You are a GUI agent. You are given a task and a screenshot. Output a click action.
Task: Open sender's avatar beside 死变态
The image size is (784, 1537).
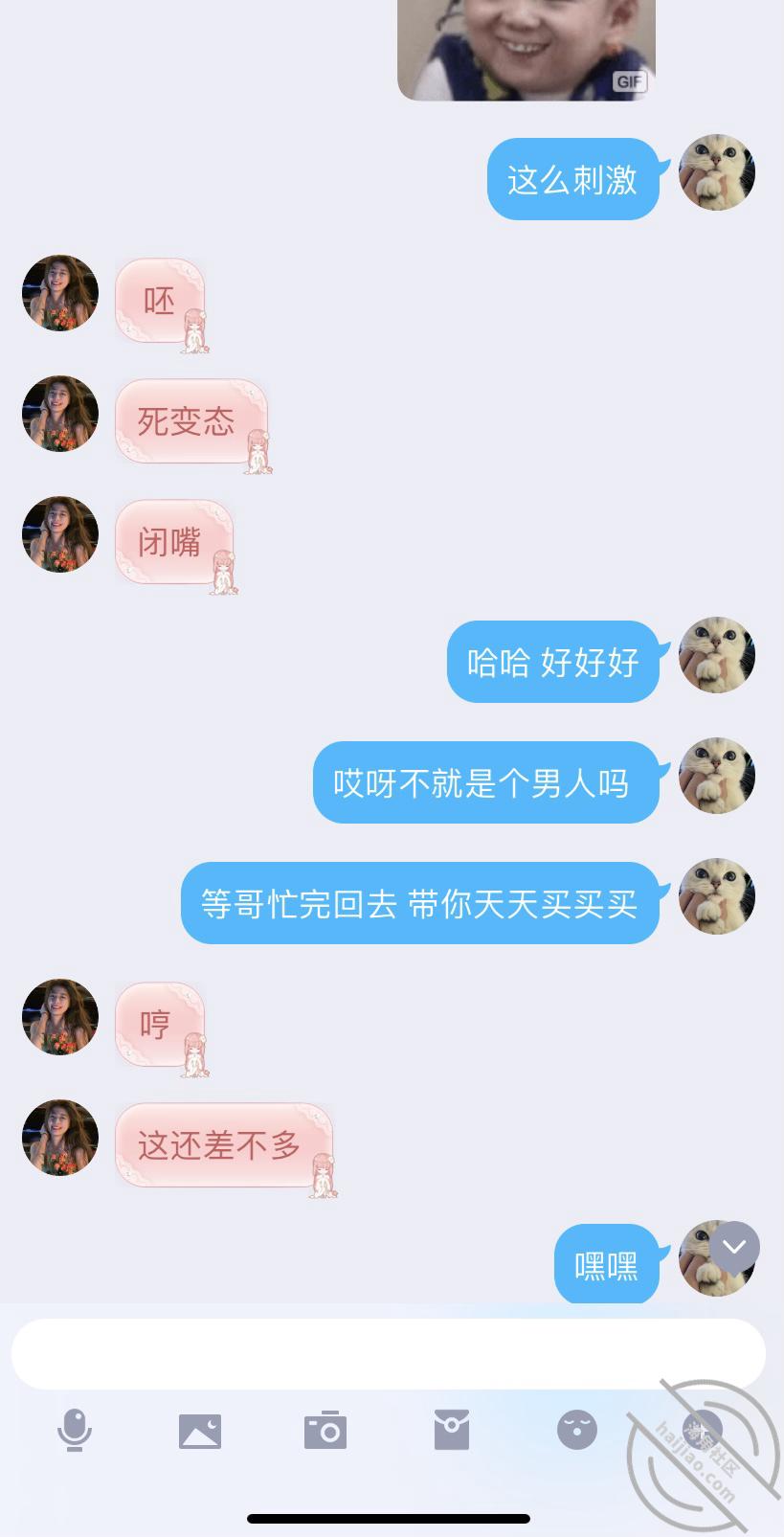60,414
